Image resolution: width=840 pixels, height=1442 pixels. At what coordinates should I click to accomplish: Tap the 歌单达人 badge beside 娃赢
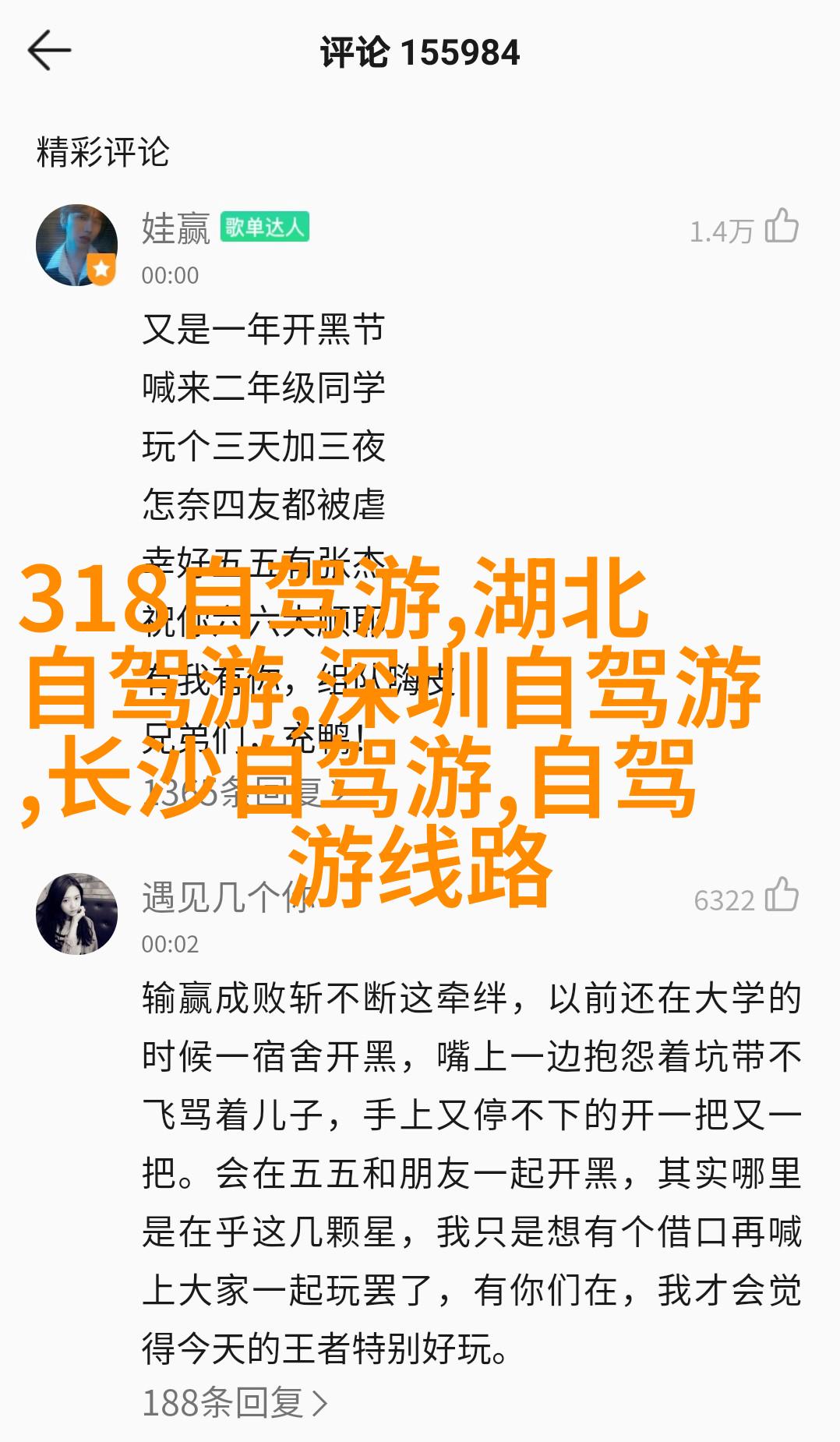264,227
